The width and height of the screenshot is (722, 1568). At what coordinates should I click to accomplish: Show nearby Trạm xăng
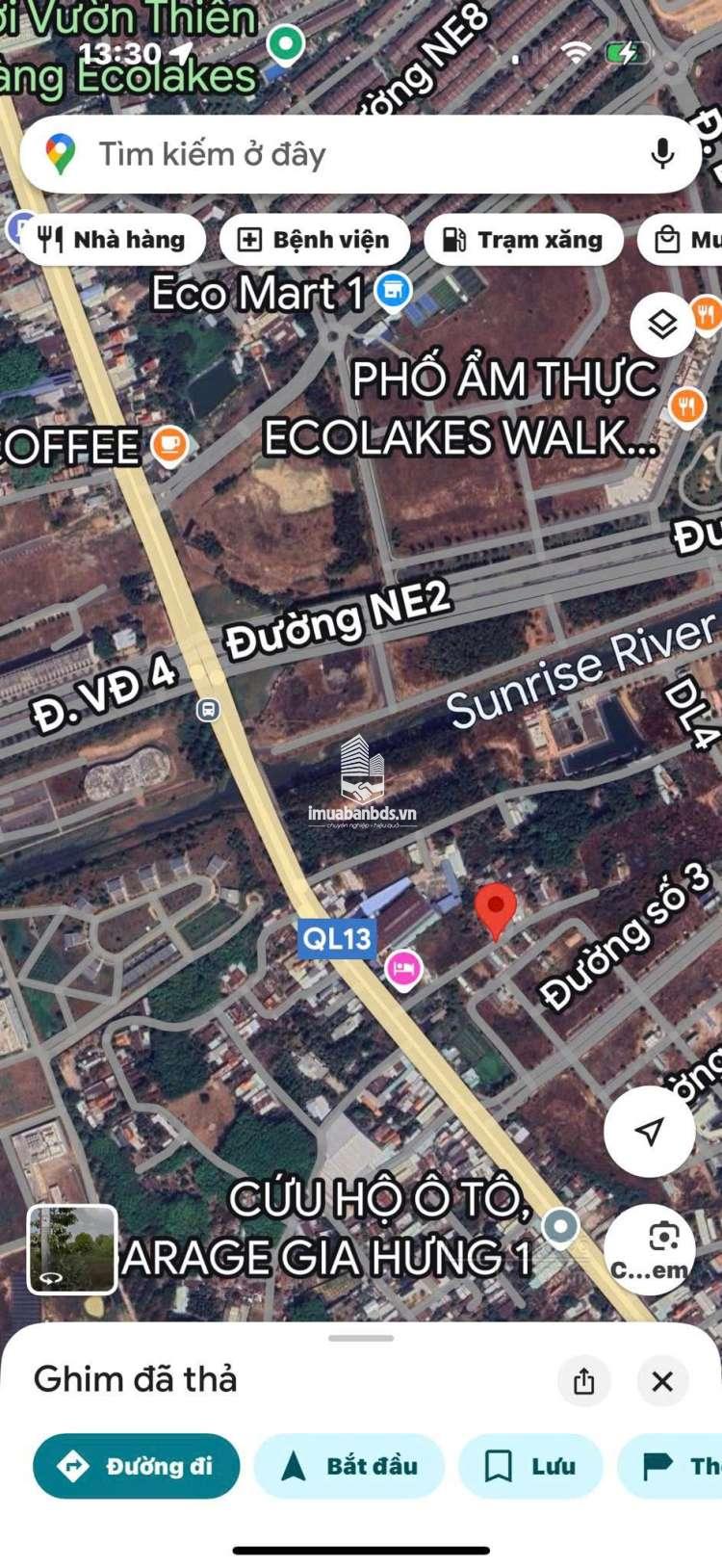[x=524, y=240]
